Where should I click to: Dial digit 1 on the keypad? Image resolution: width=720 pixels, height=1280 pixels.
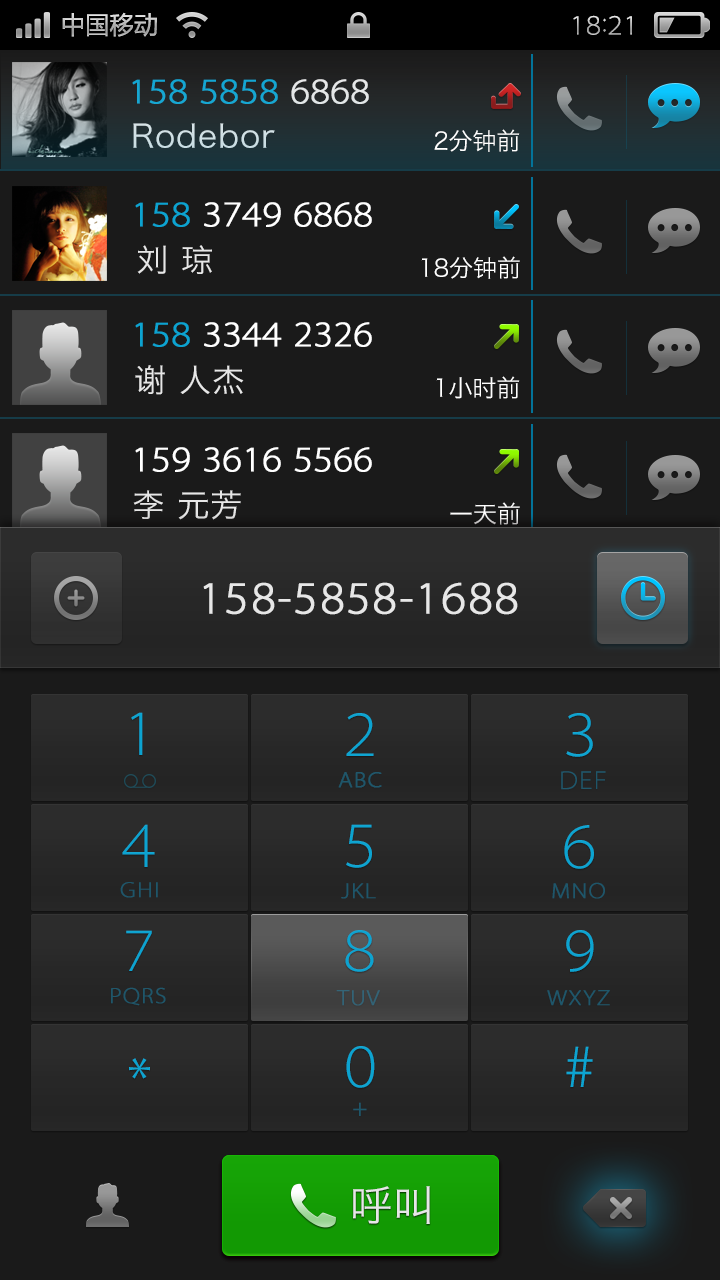pyautogui.click(x=139, y=747)
